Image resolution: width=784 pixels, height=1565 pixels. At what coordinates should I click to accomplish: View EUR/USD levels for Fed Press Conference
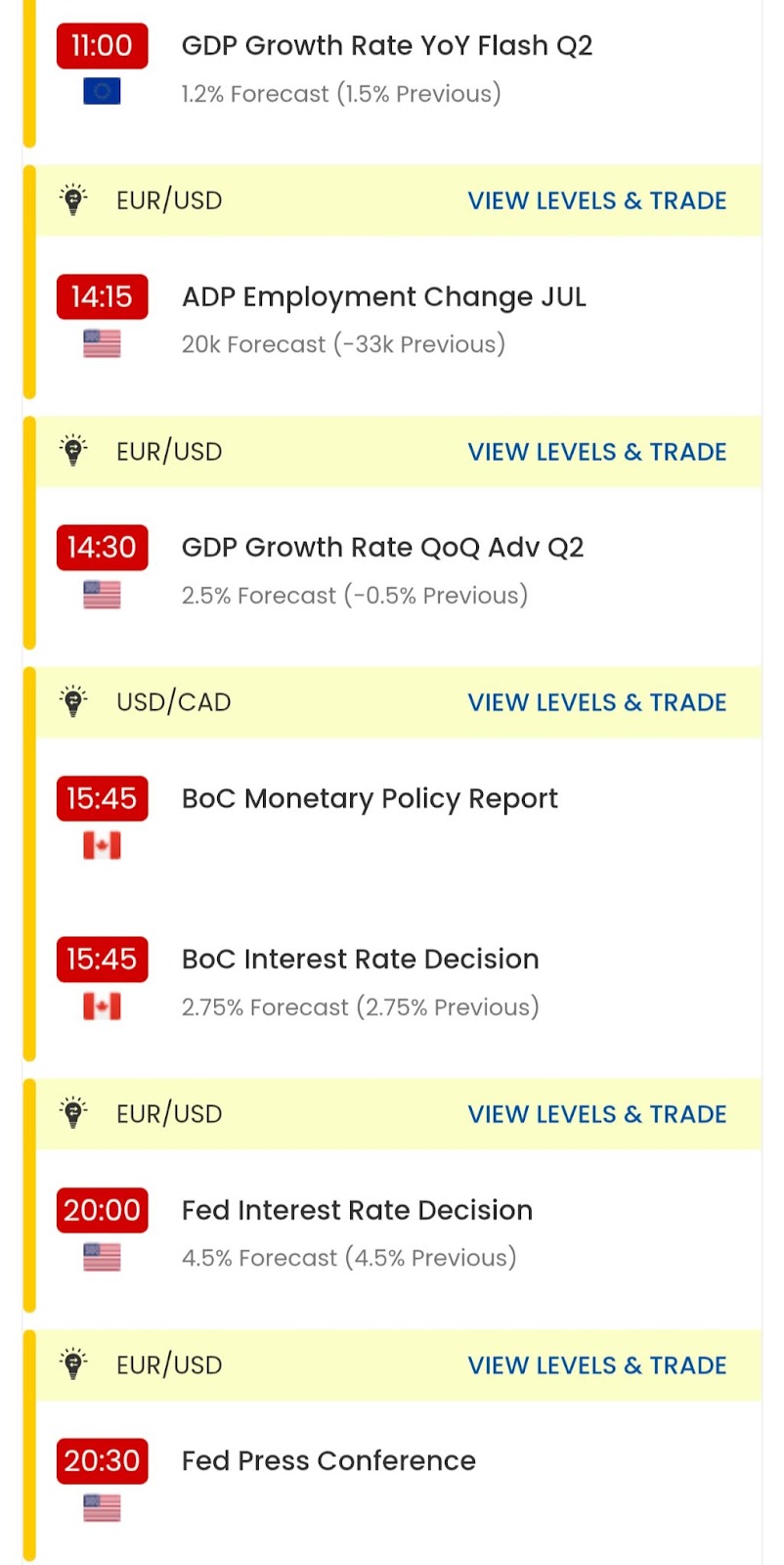tap(596, 1365)
